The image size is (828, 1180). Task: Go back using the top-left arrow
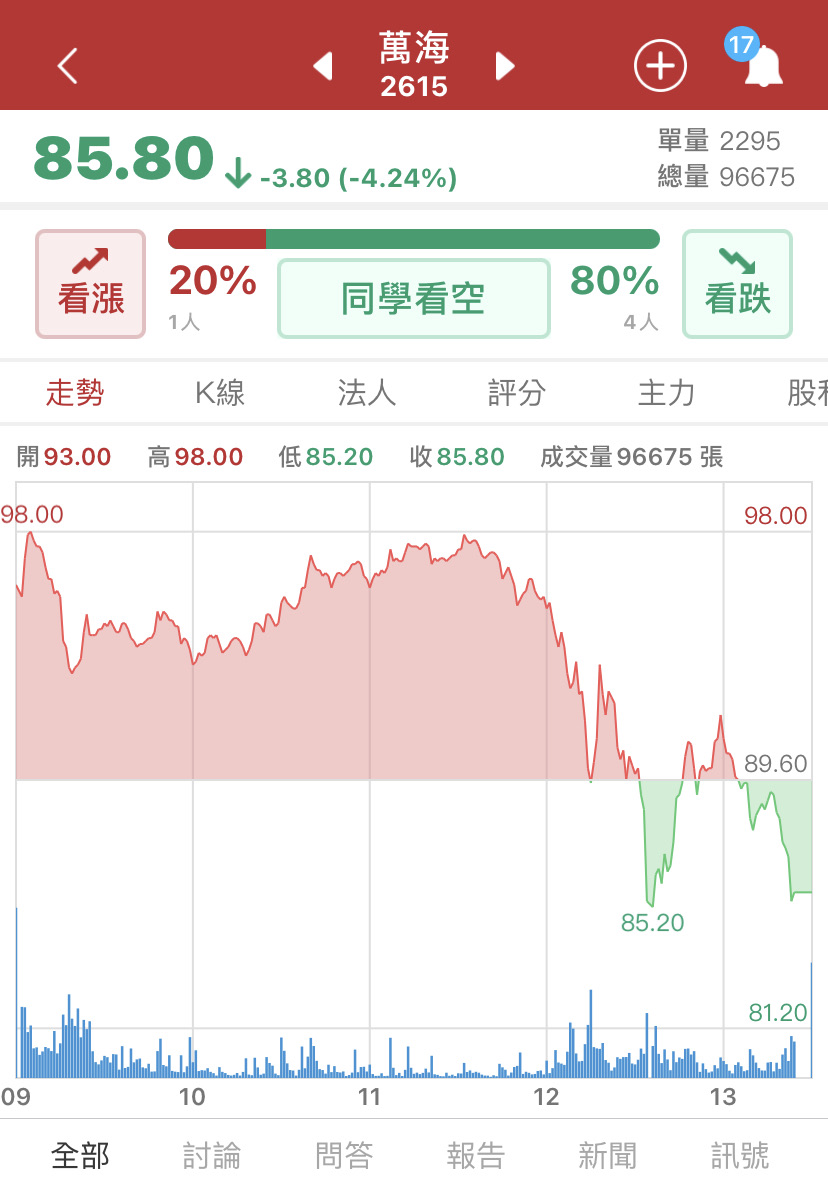tap(67, 67)
